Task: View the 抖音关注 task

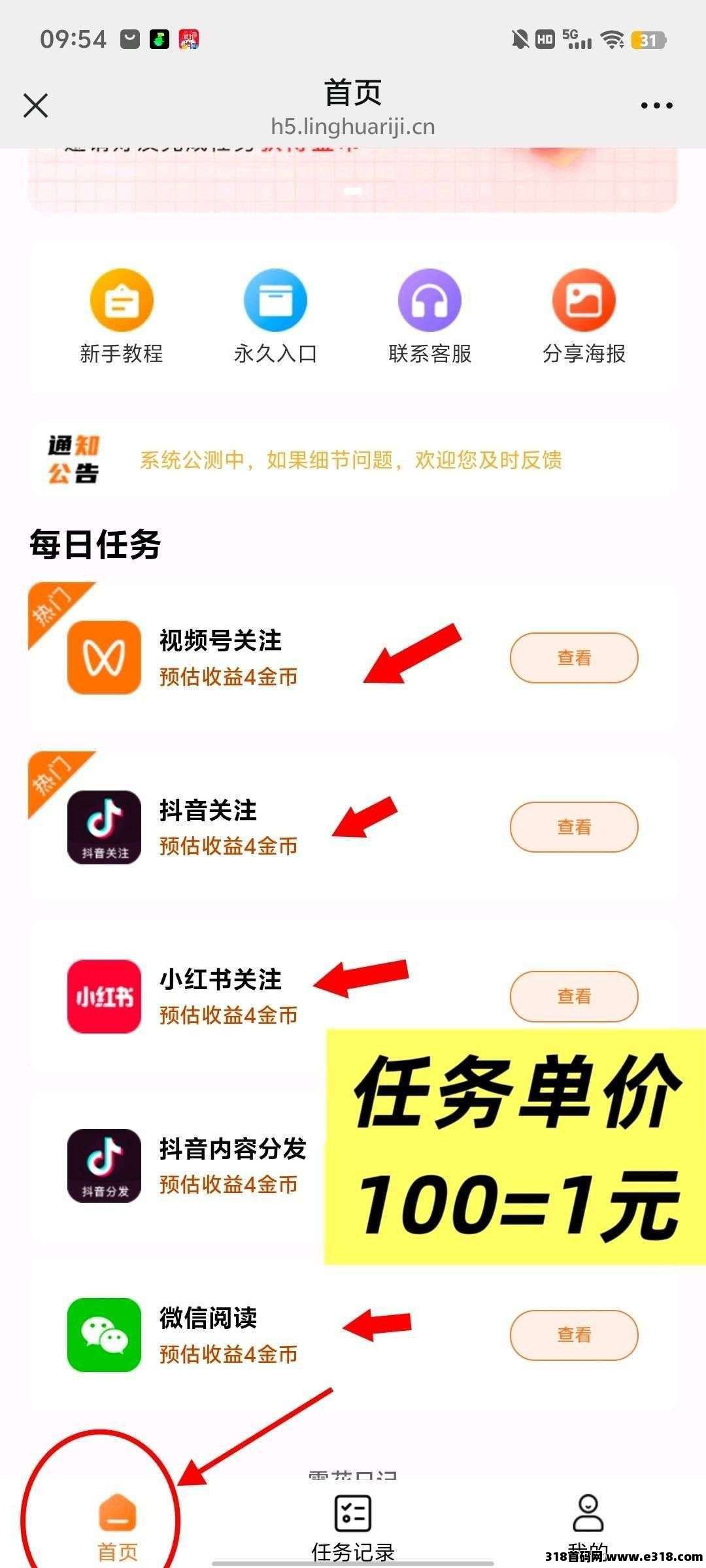Action: coord(573,827)
